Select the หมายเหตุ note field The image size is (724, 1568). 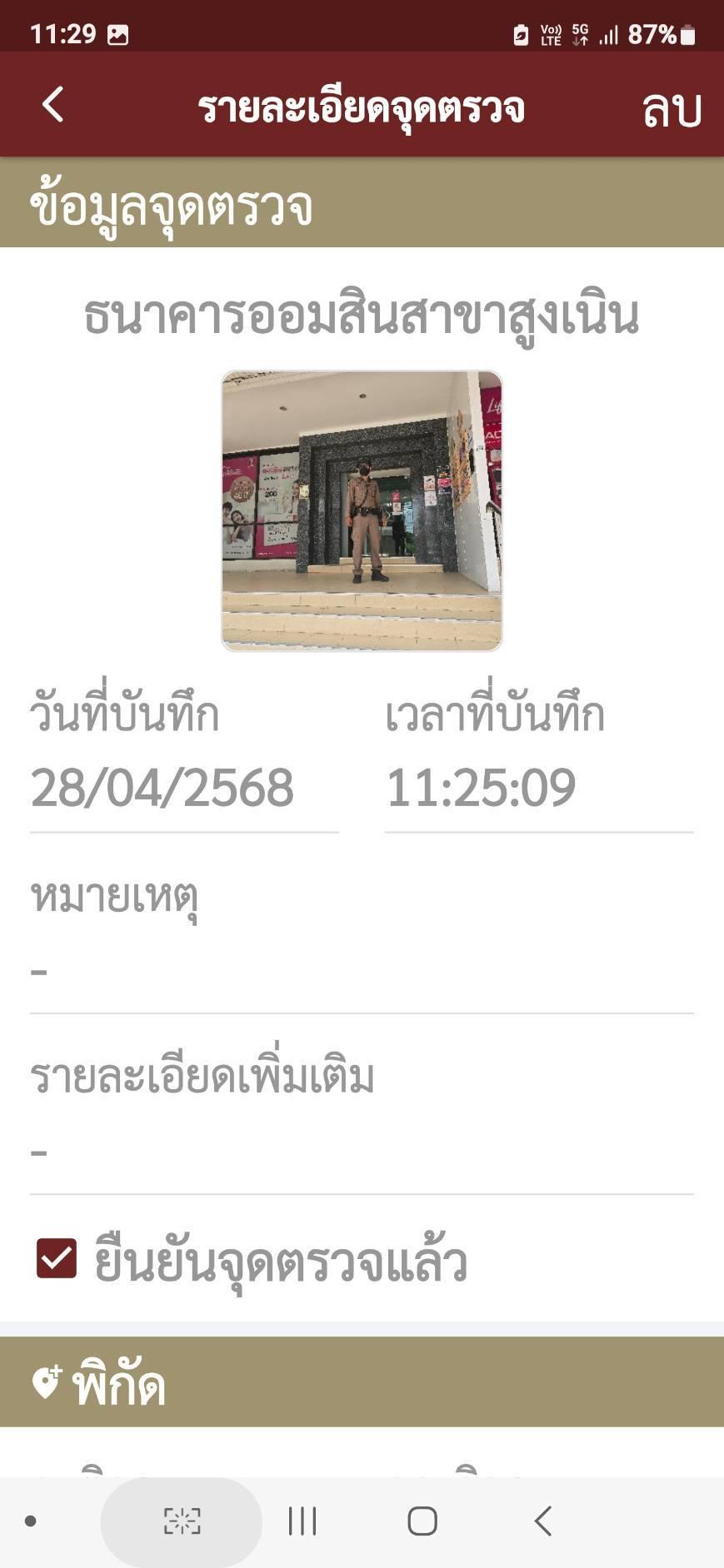click(362, 971)
